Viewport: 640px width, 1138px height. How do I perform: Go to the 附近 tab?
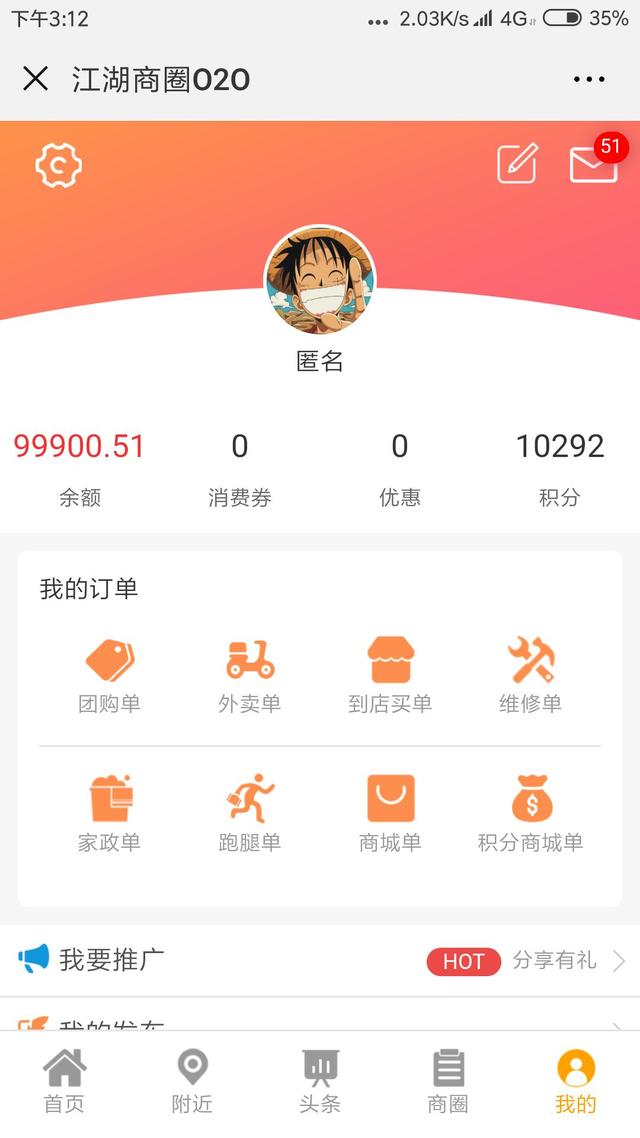[192, 1083]
